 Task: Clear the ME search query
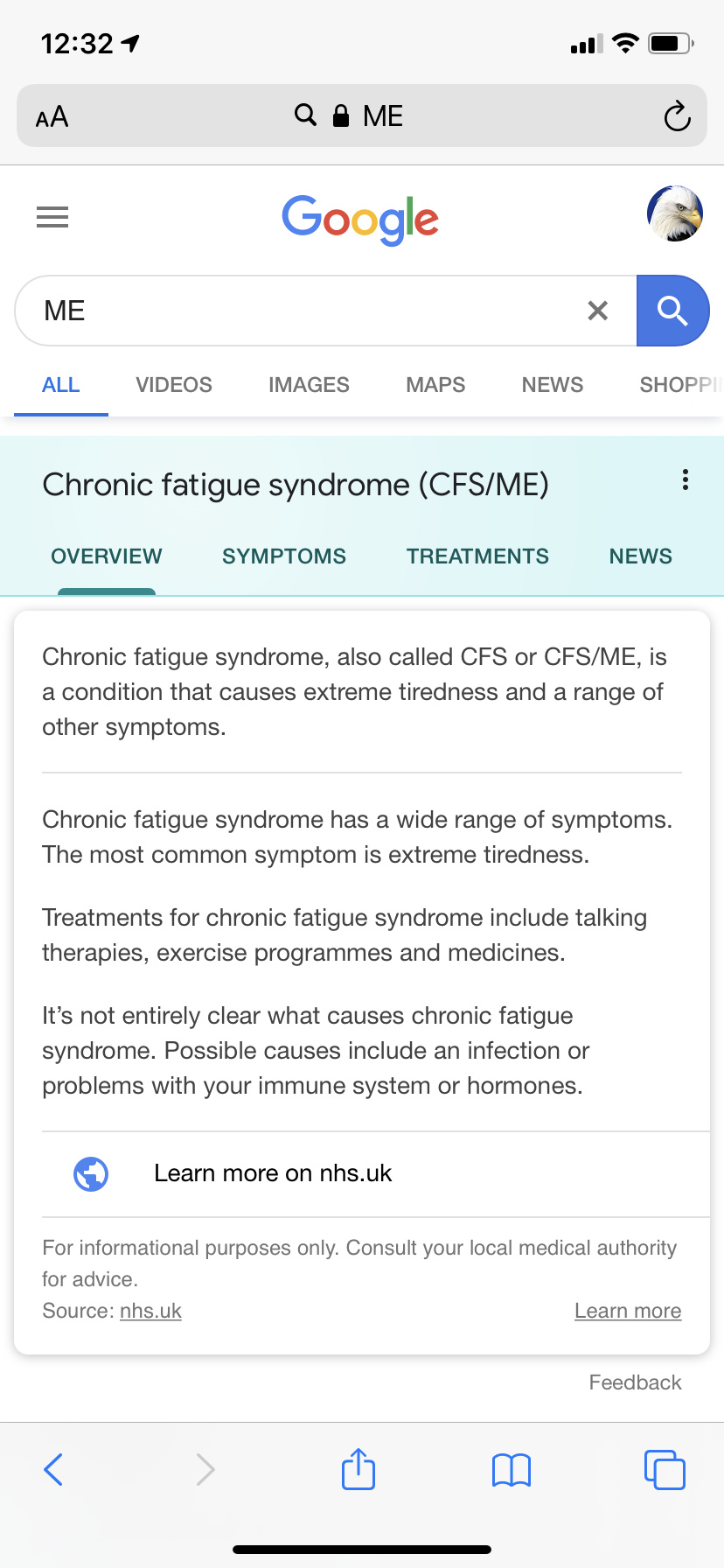click(598, 311)
